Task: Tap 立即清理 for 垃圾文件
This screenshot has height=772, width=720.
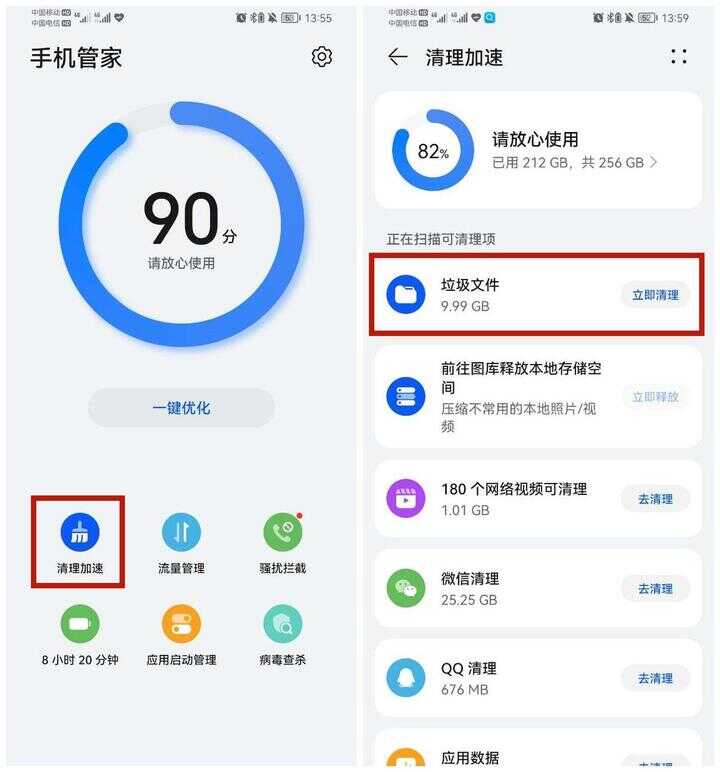Action: [x=655, y=295]
